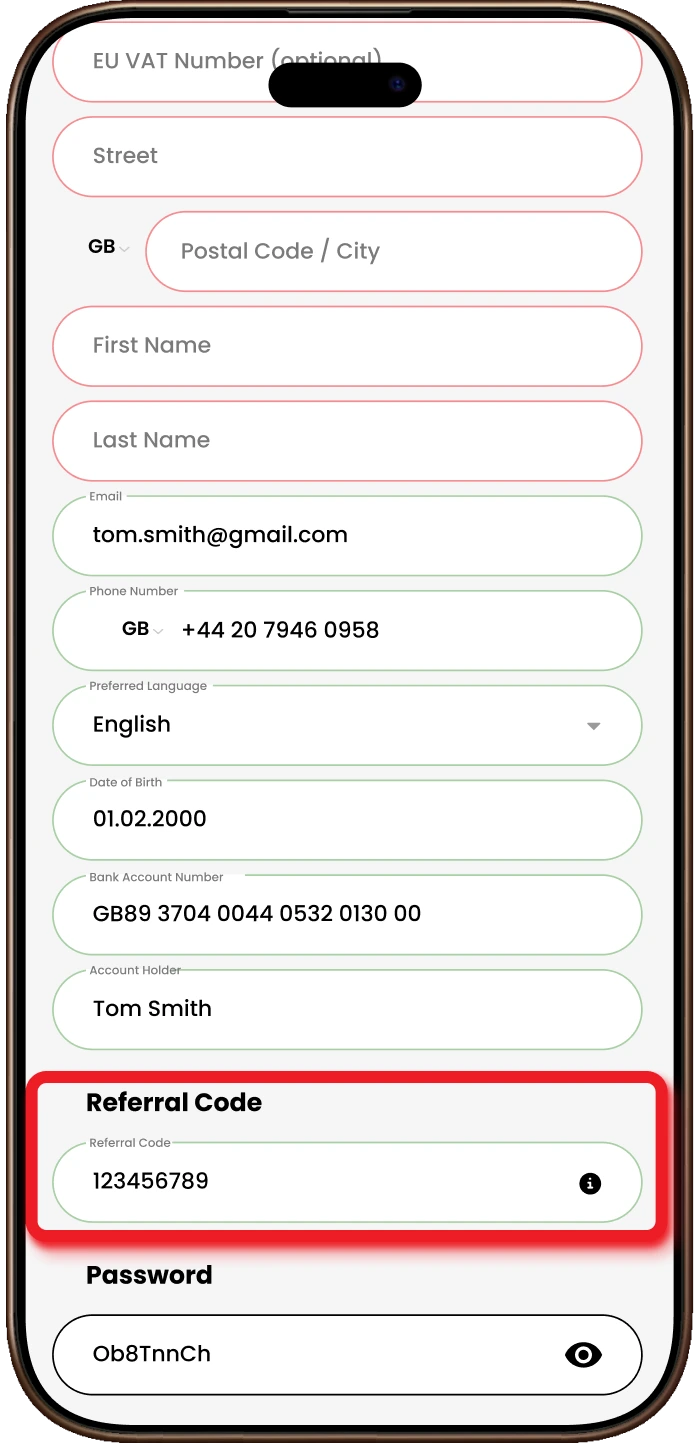Edit the Email field
This screenshot has width=697, height=1443.
click(x=346, y=535)
